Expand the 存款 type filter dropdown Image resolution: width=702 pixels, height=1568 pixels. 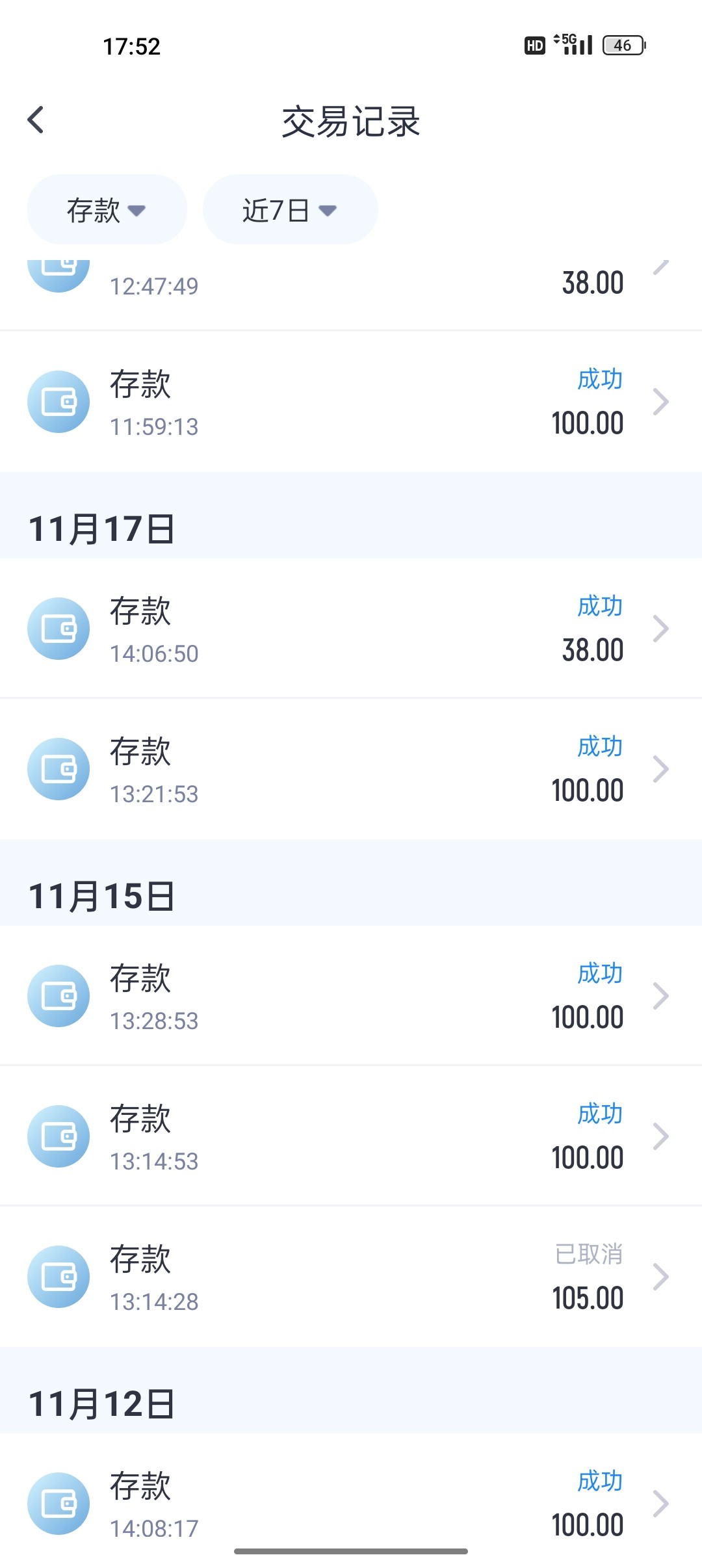click(107, 210)
